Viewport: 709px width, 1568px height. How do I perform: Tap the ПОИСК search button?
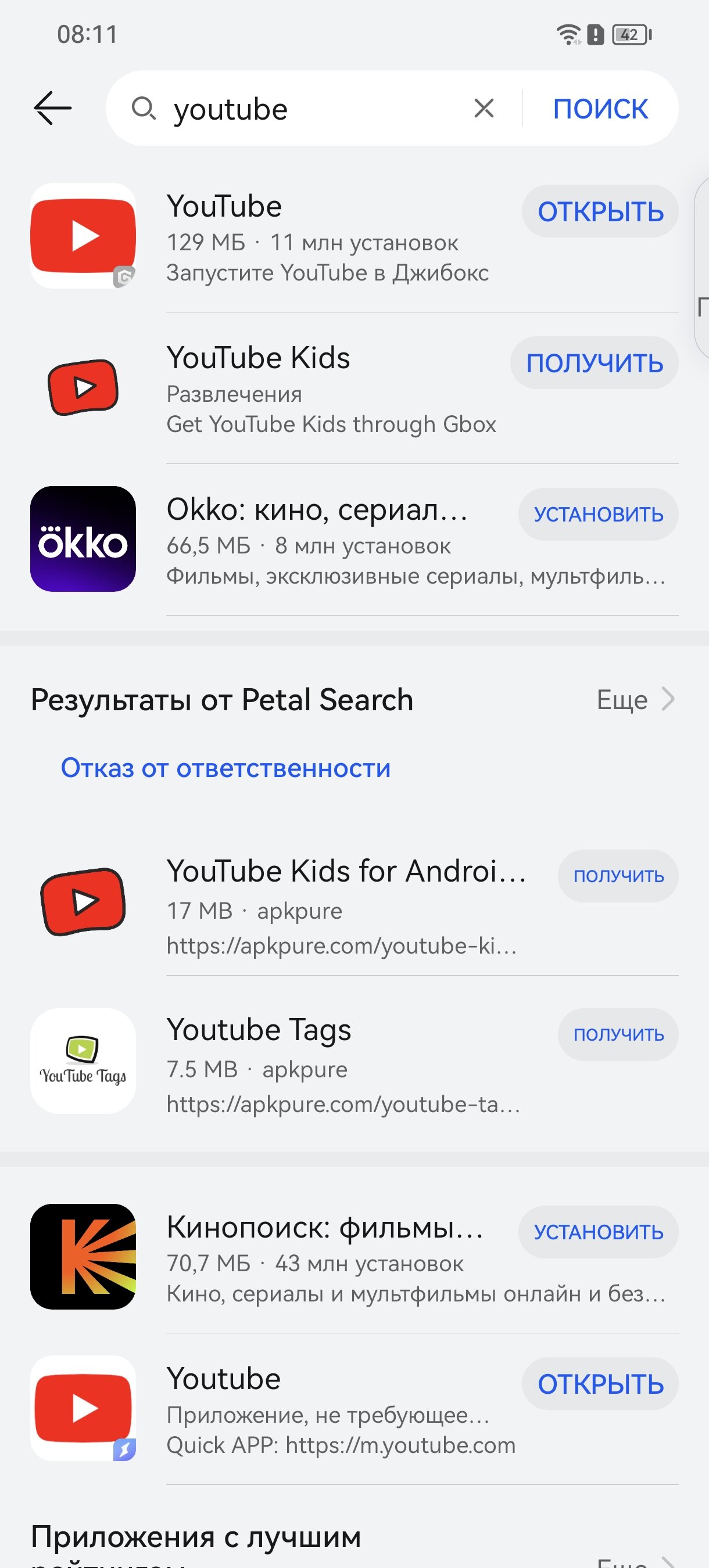point(600,109)
